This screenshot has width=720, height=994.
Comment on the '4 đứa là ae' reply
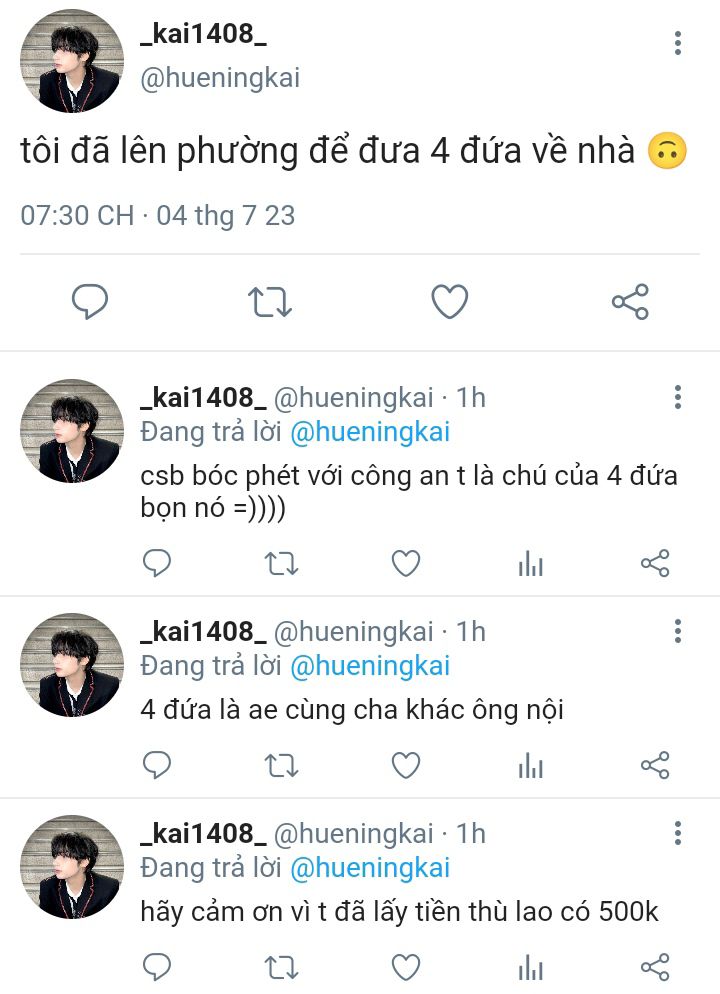[x=157, y=766]
